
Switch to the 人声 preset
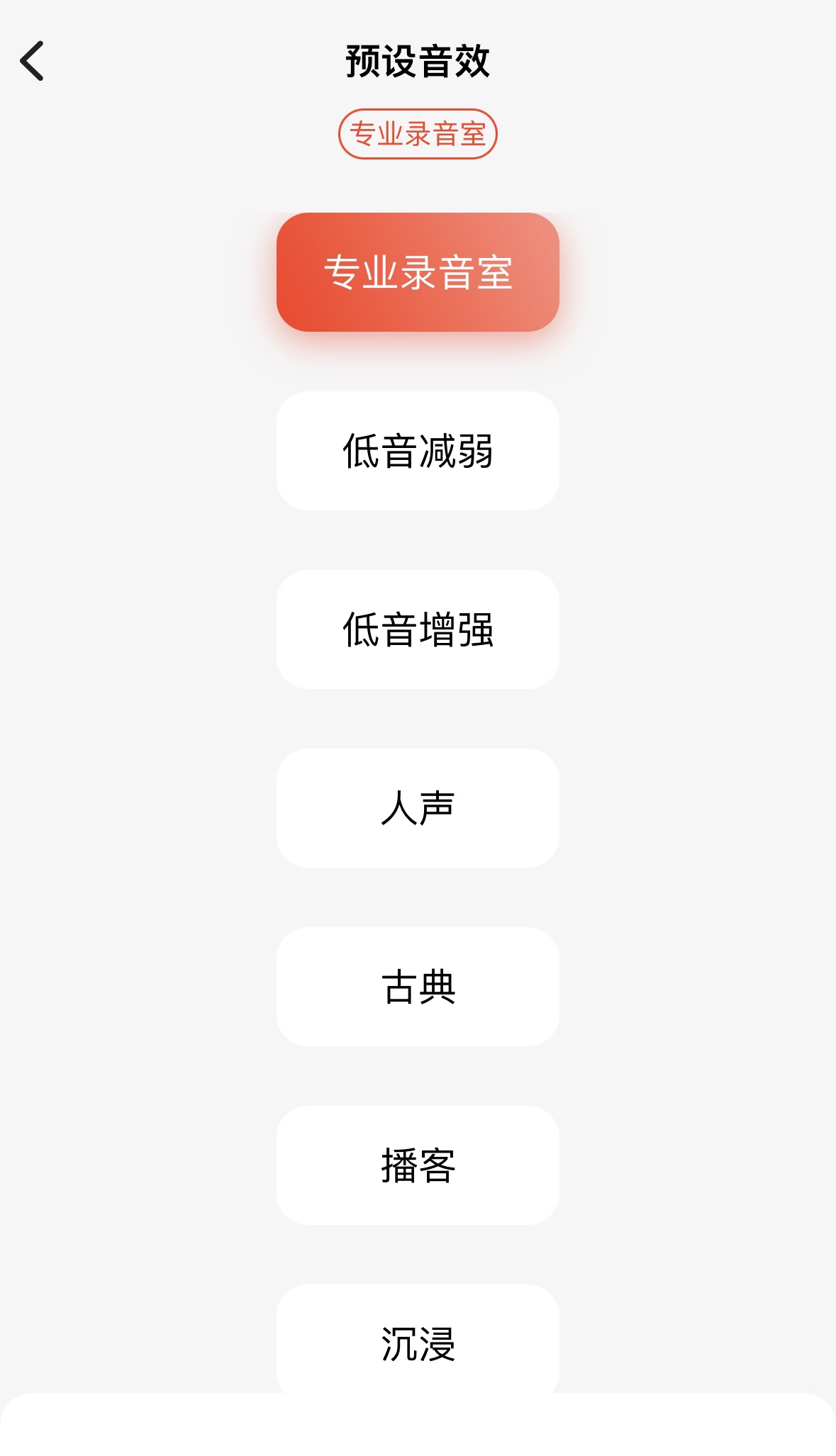[418, 808]
